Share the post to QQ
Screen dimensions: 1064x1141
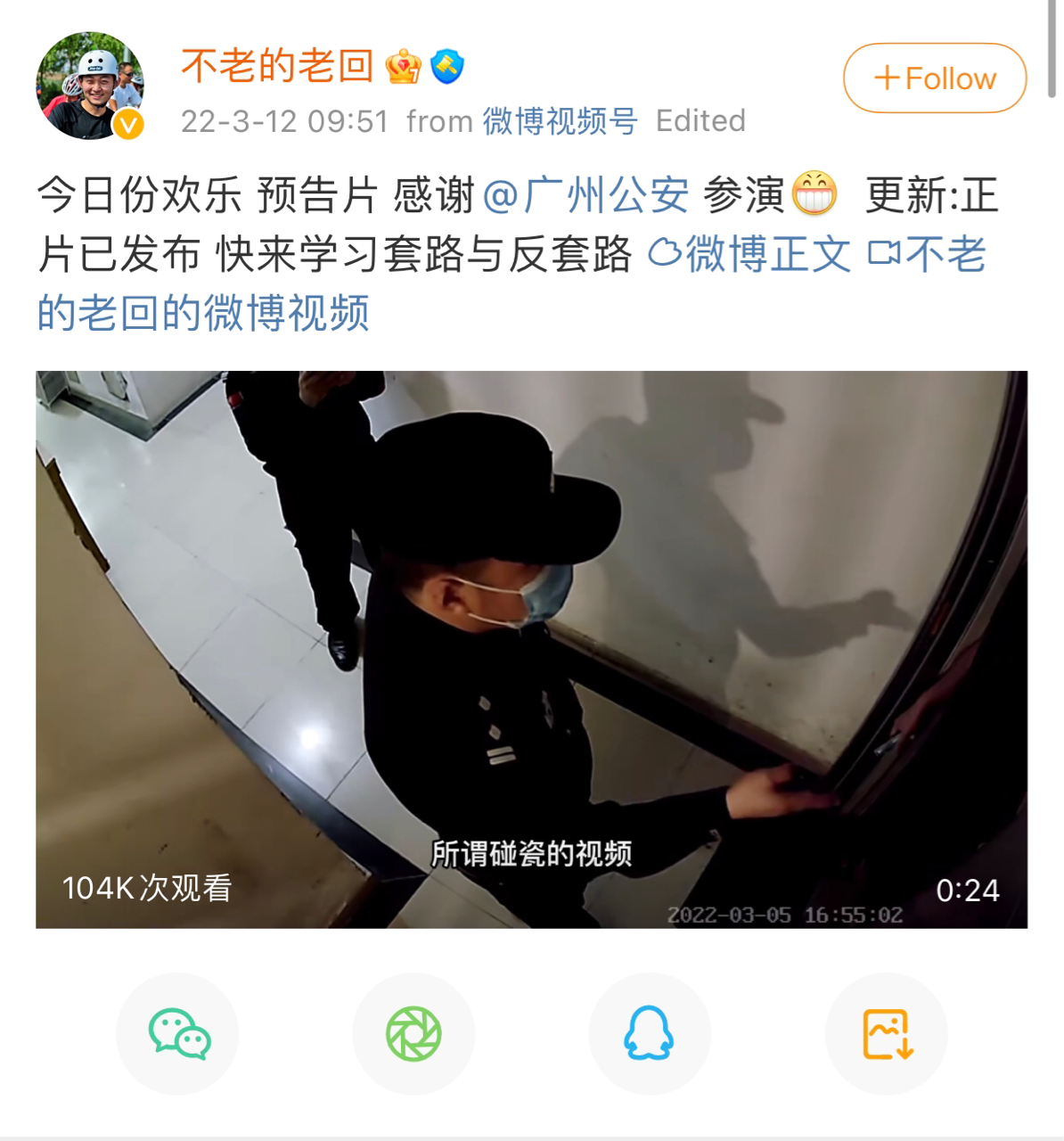(x=650, y=1034)
